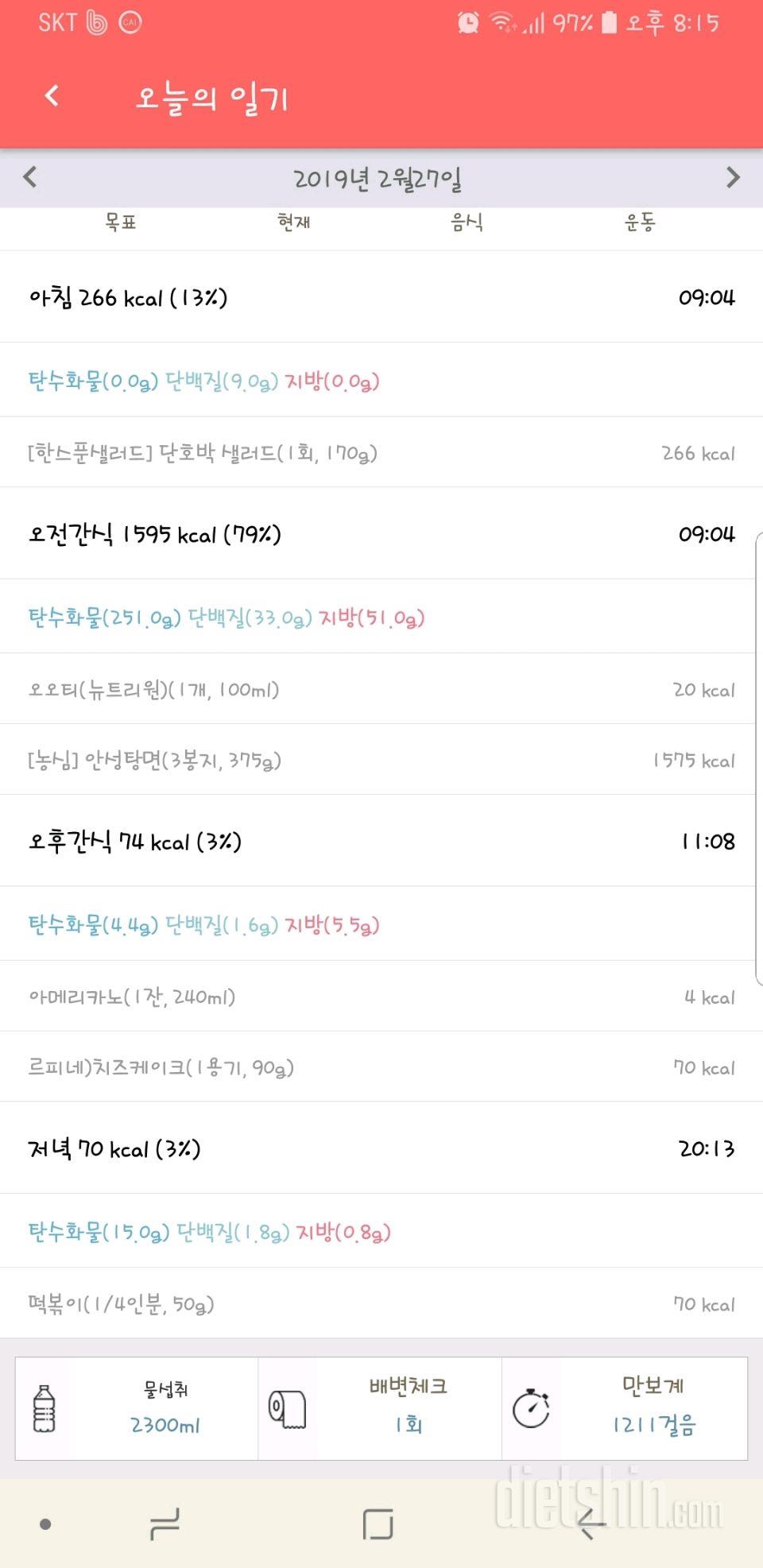Select the 떡볶이 food item
The height and width of the screenshot is (1568, 763).
click(x=381, y=1303)
